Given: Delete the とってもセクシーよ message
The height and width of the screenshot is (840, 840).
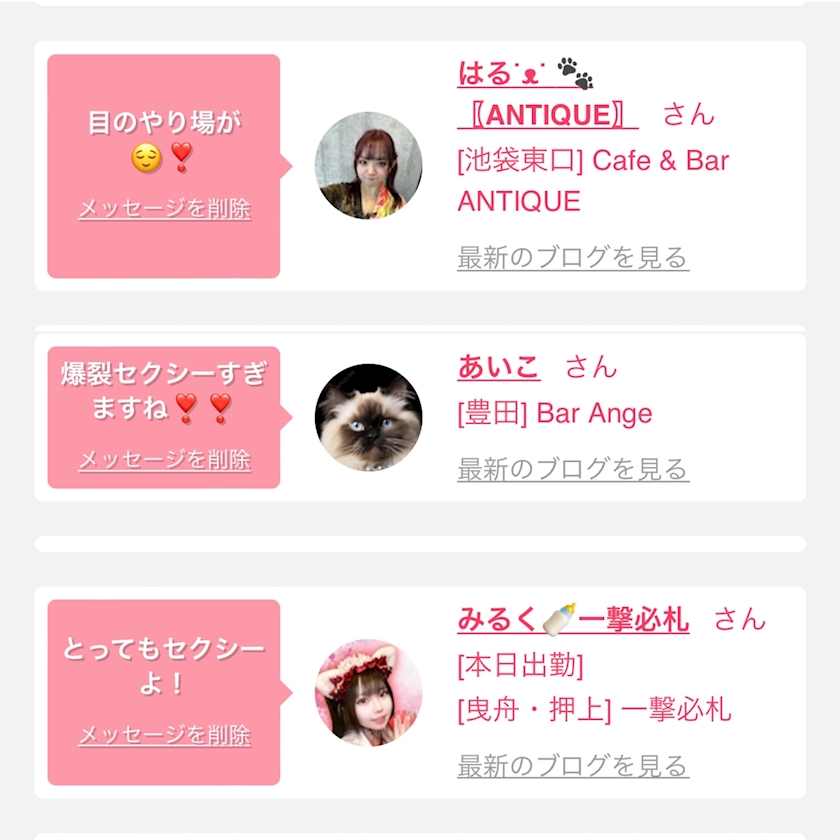Looking at the screenshot, I should (164, 734).
